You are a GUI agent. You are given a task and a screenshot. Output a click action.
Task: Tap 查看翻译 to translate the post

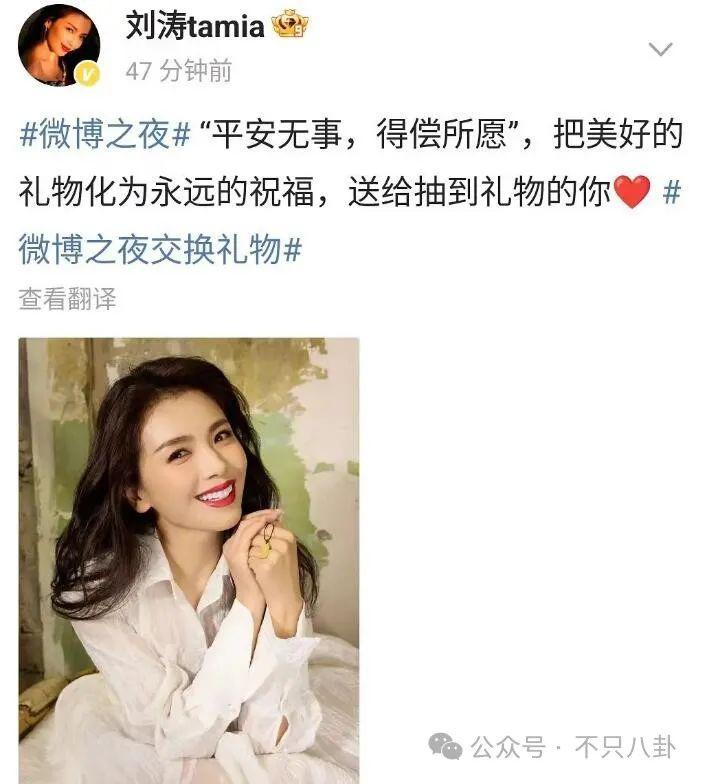click(x=67, y=299)
